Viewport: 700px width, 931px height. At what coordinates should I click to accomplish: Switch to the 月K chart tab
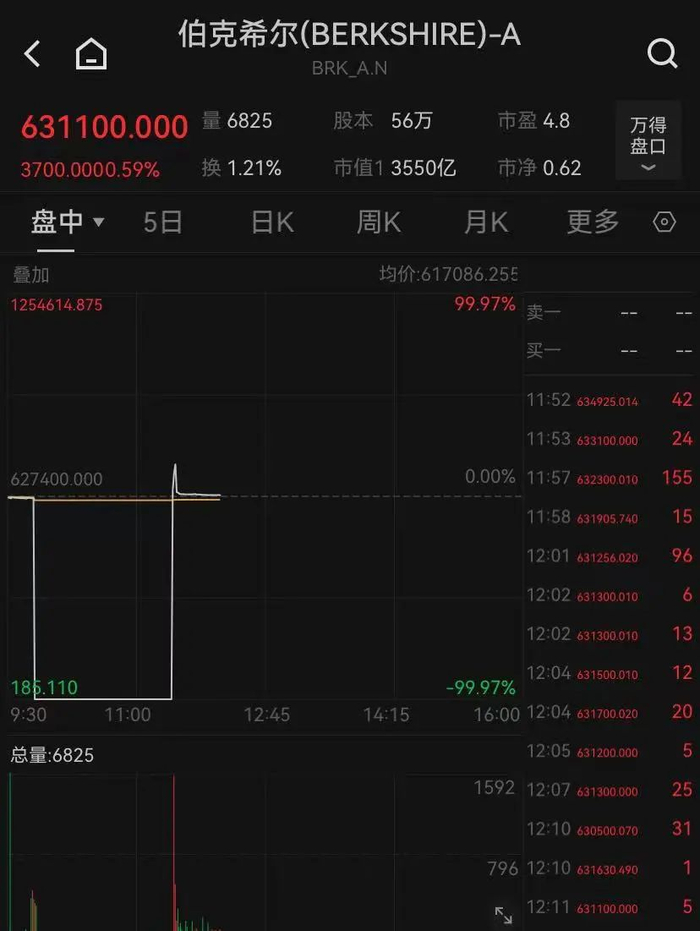[486, 223]
